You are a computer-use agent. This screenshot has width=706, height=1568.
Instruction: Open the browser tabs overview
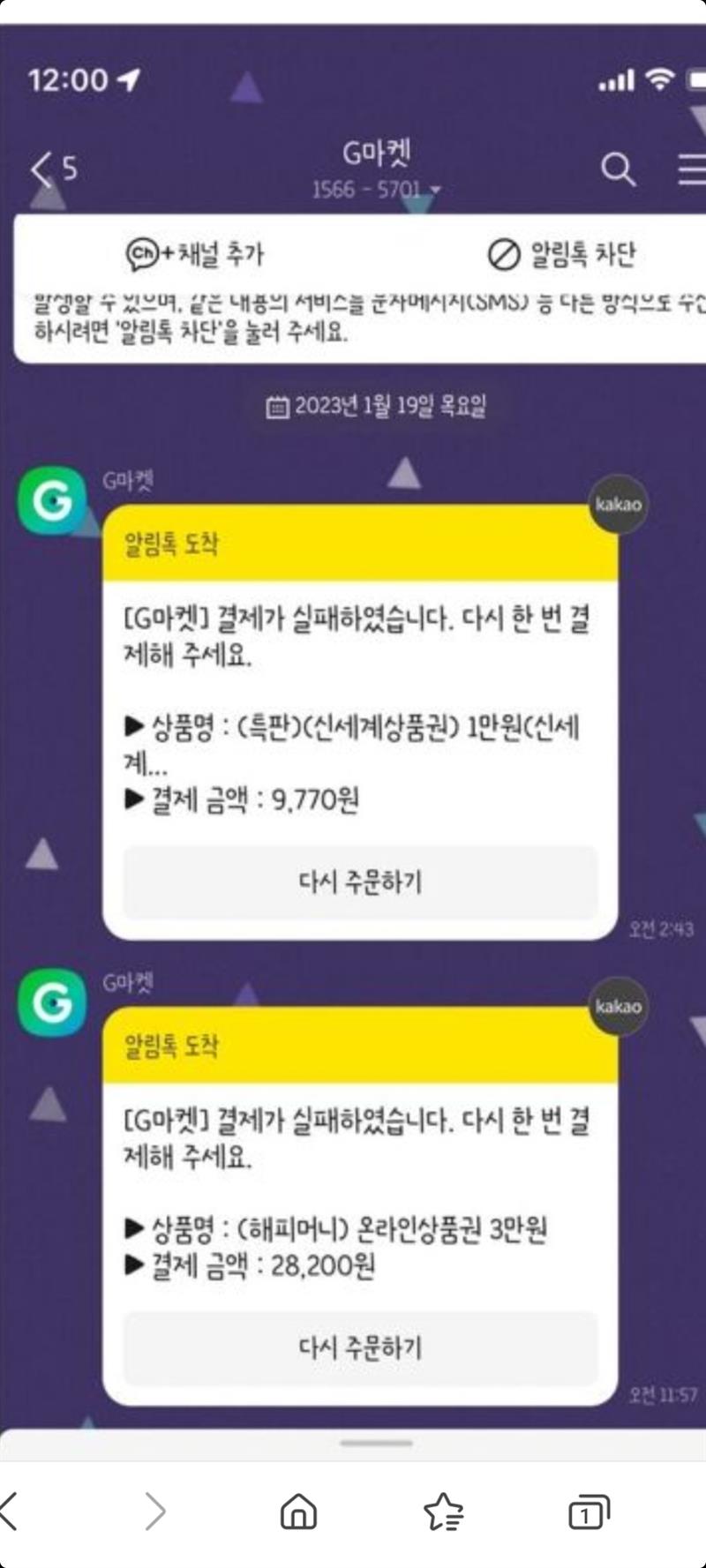[x=589, y=1511]
